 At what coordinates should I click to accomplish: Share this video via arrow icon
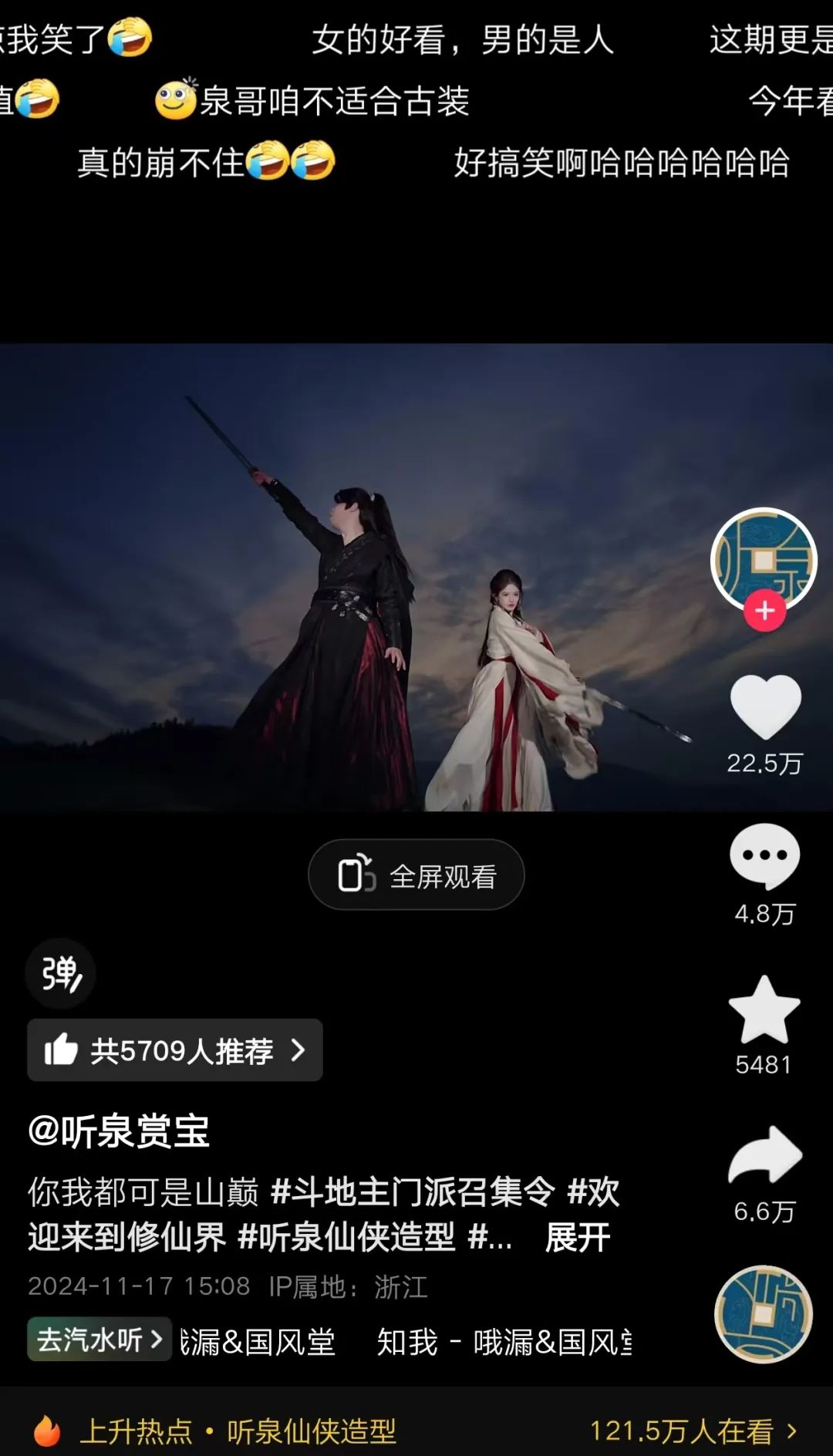764,1155
